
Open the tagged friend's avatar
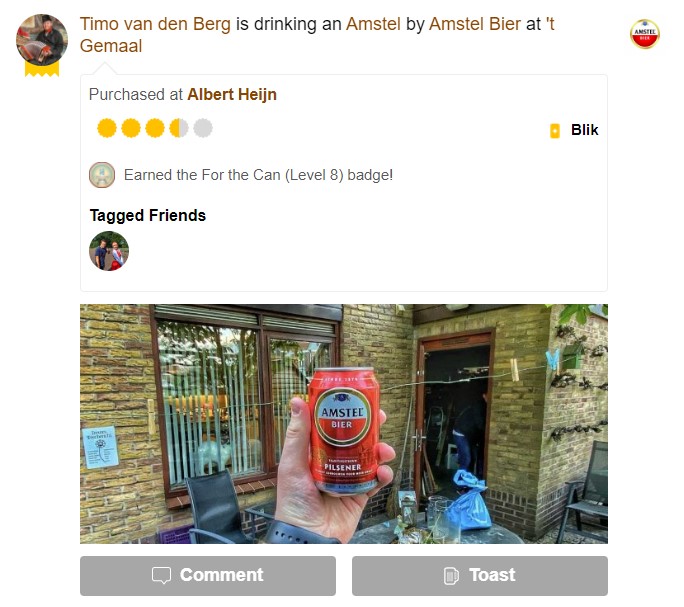point(109,251)
